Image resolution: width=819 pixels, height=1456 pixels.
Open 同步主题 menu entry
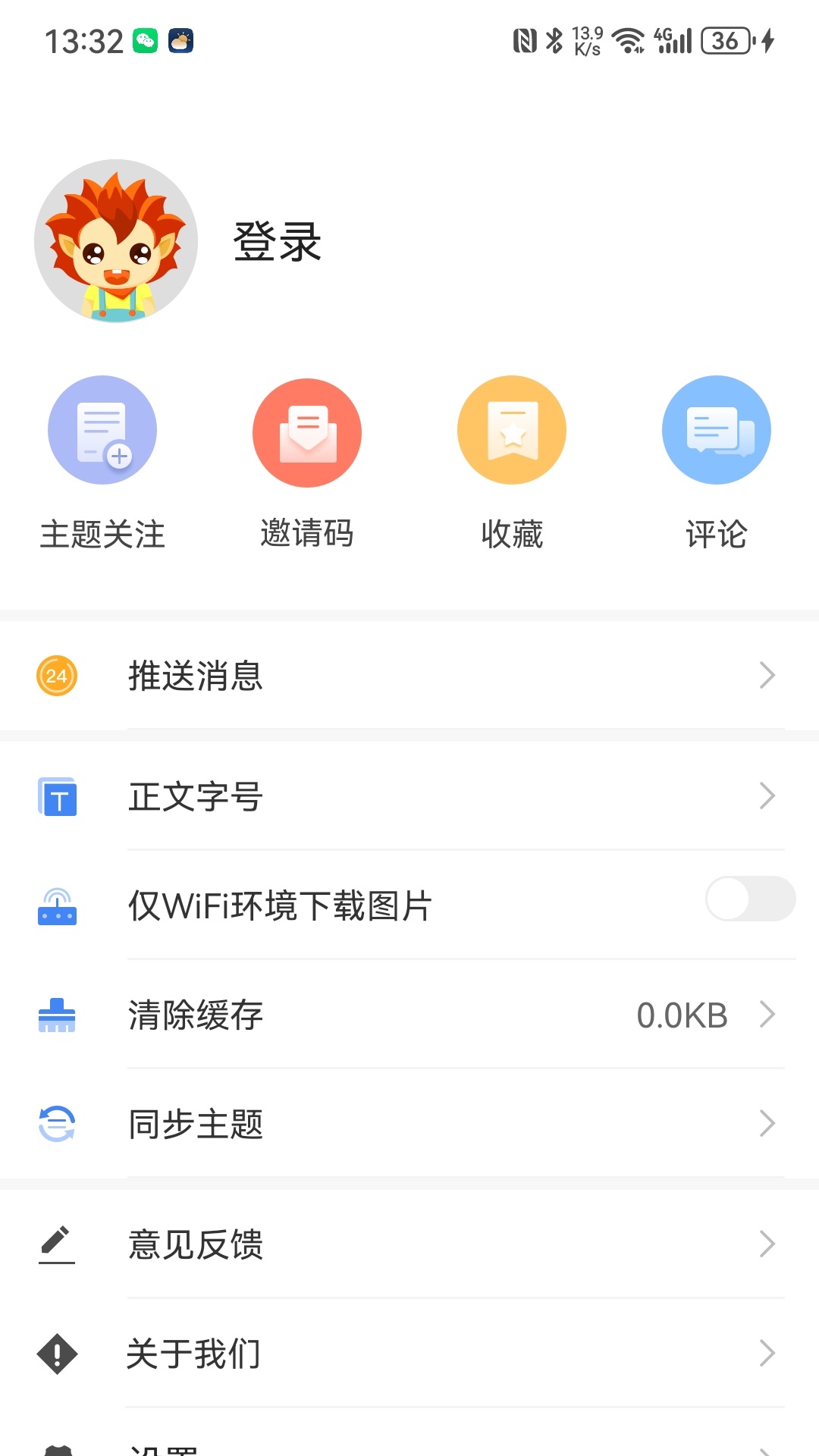[196, 1125]
